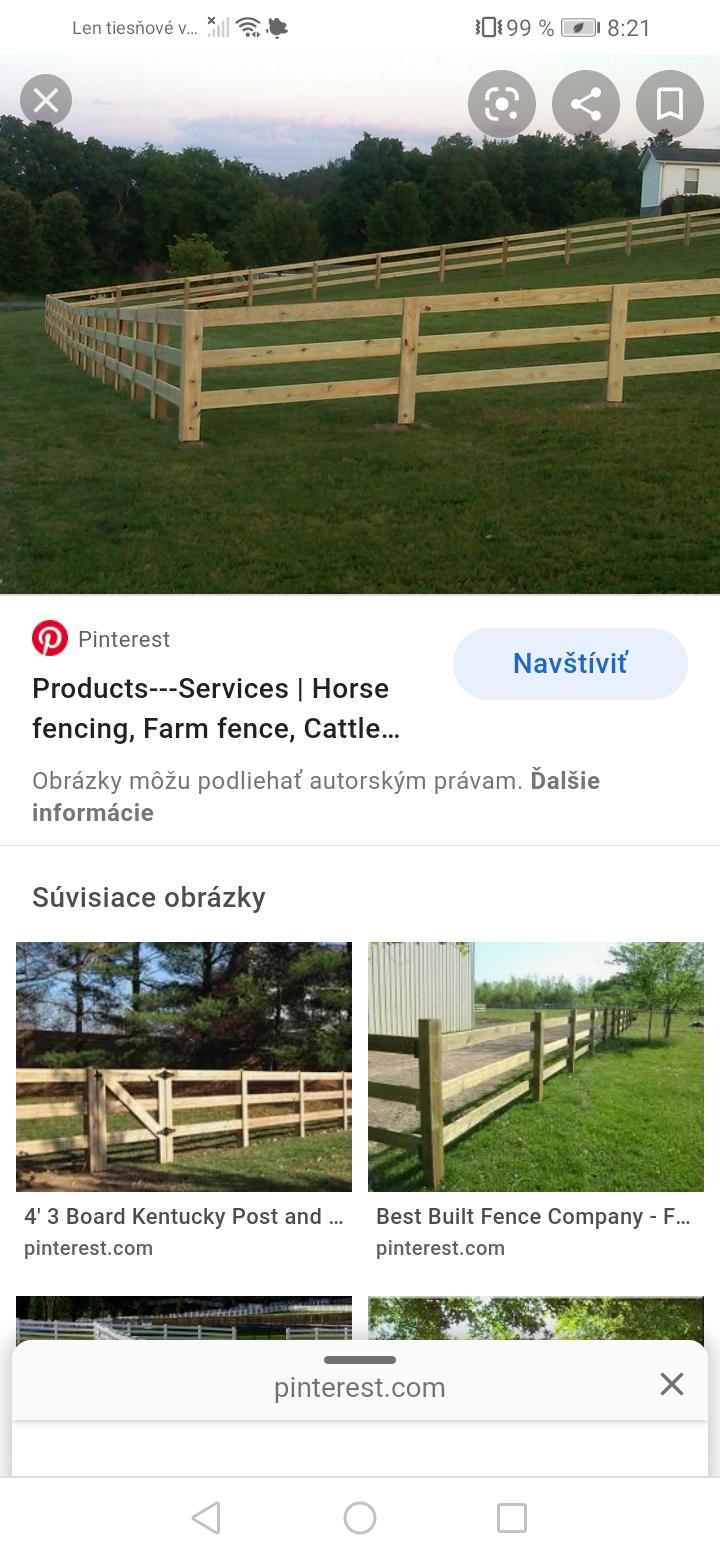Tap the Navštíviť button
The width and height of the screenshot is (720, 1560).
coord(570,663)
